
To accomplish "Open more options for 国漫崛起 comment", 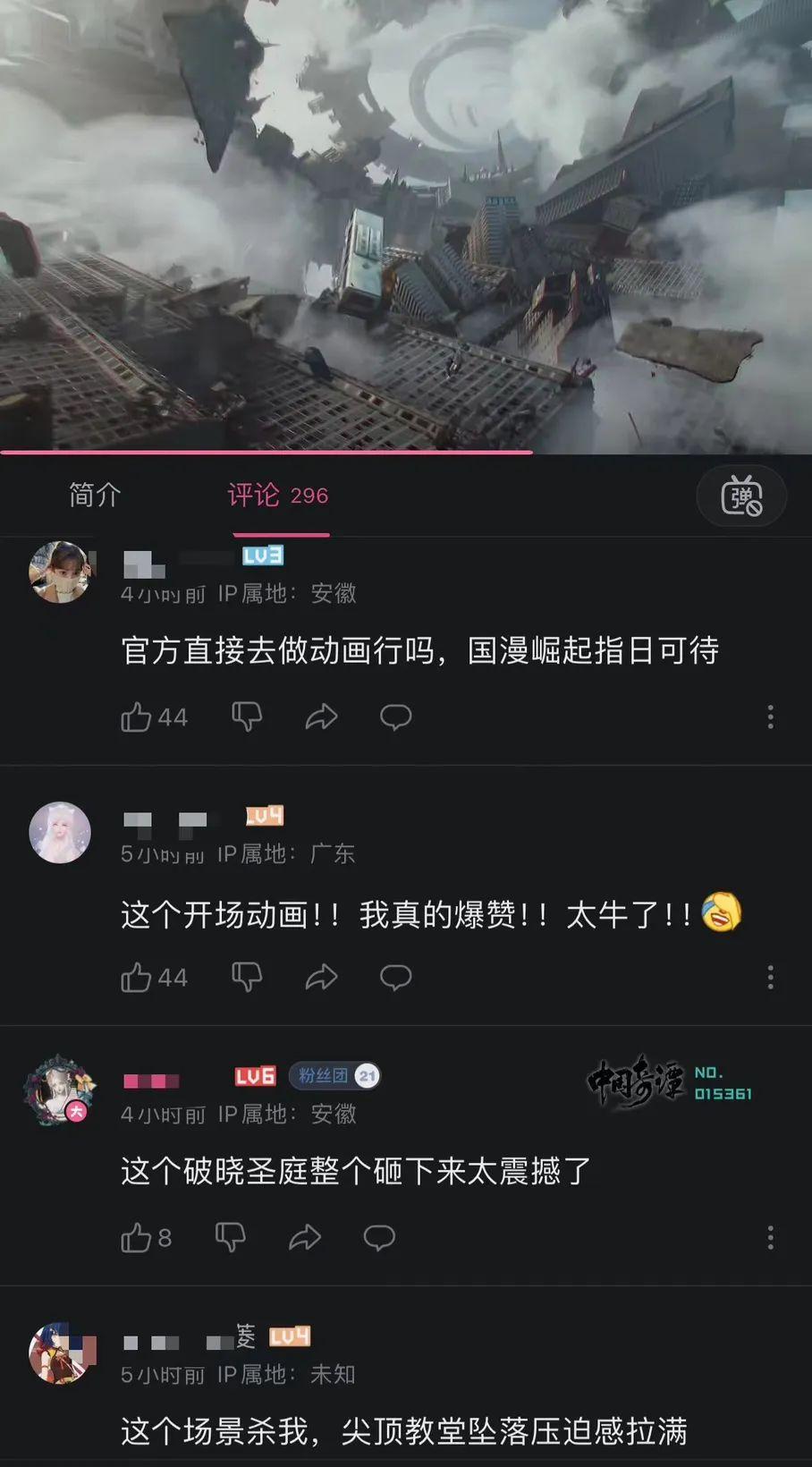I will 770,717.
